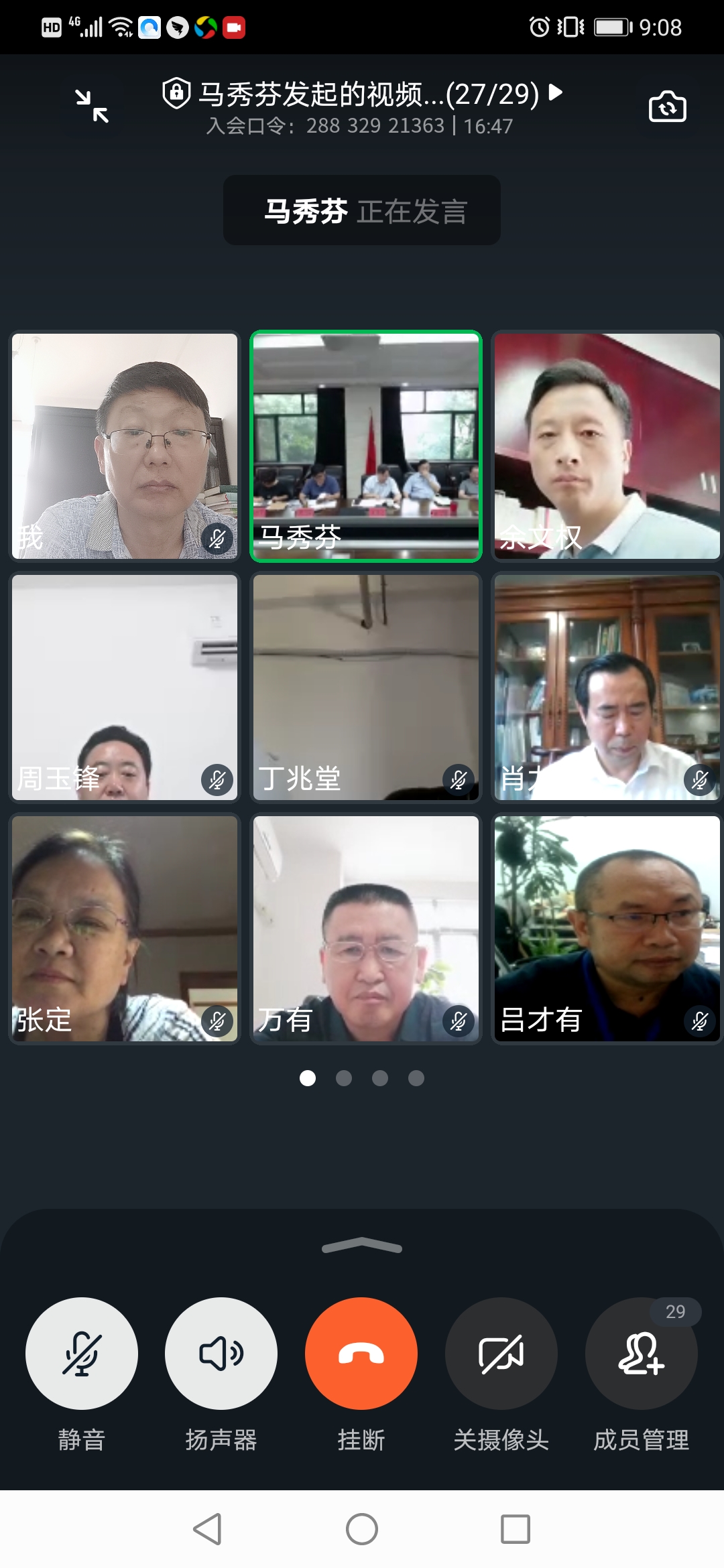Minimize the video meeting window

tap(92, 107)
